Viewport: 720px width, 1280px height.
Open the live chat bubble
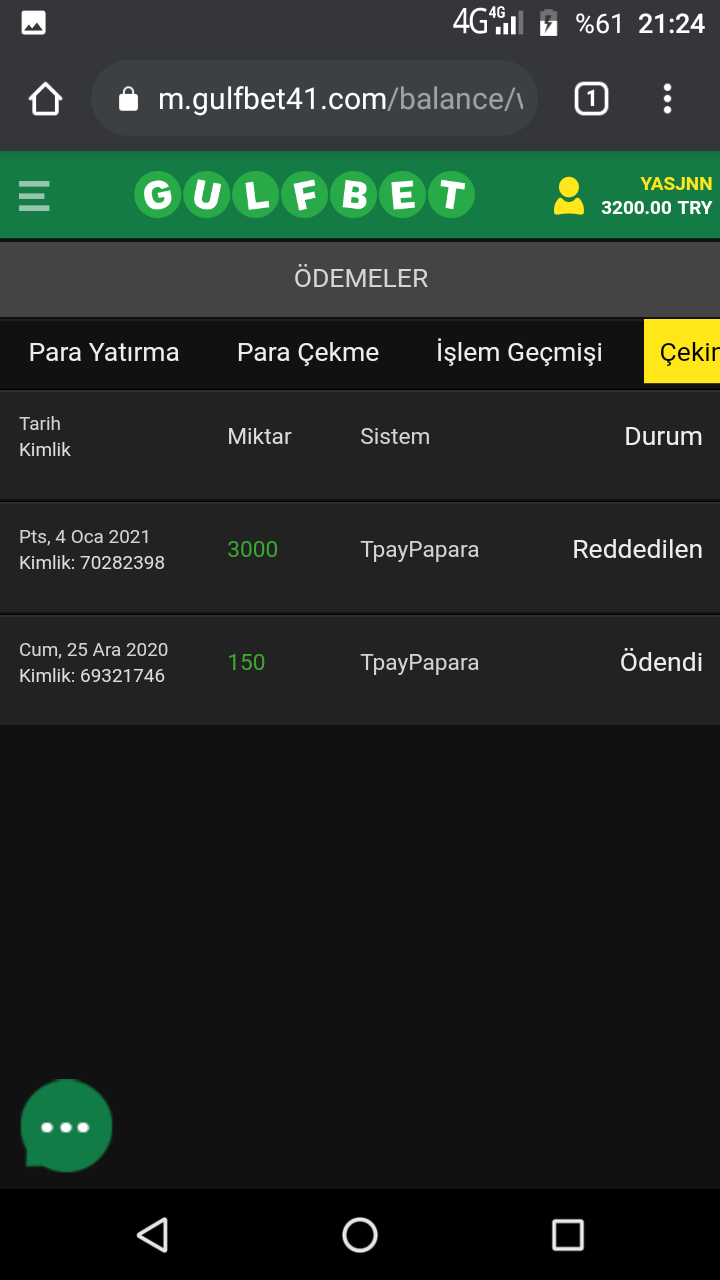point(66,1126)
